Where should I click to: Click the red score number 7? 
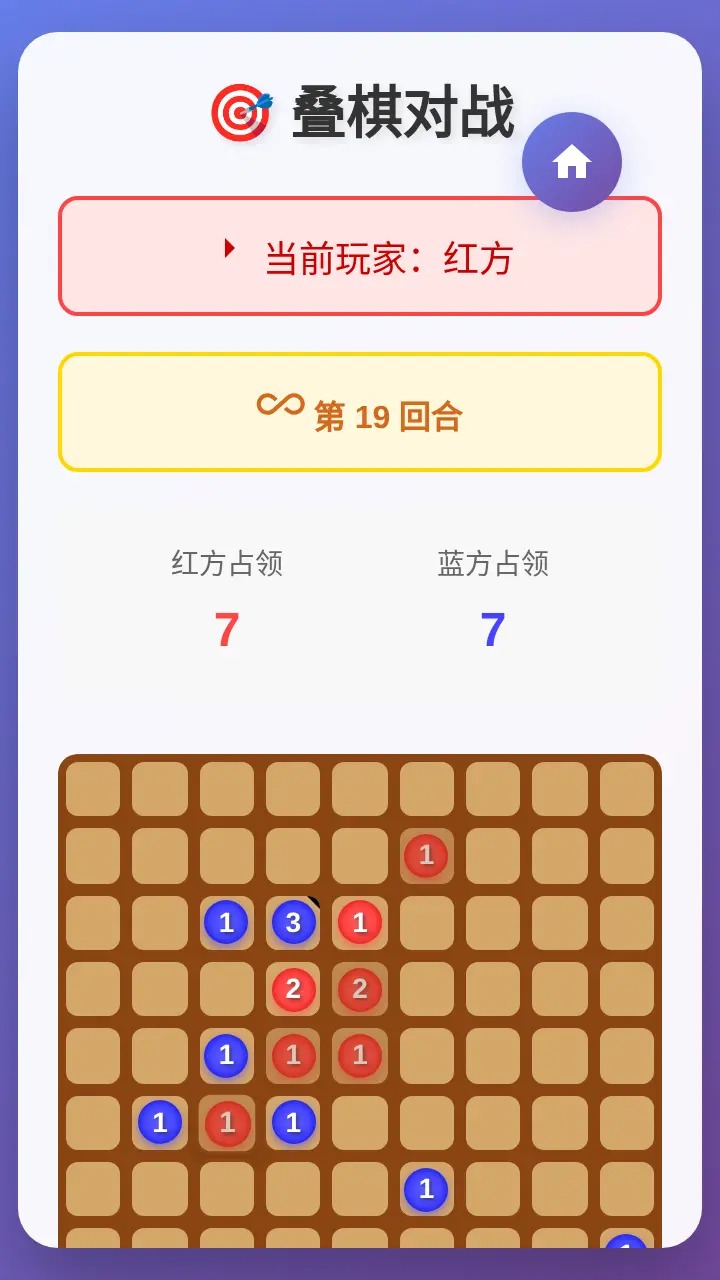coord(226,629)
